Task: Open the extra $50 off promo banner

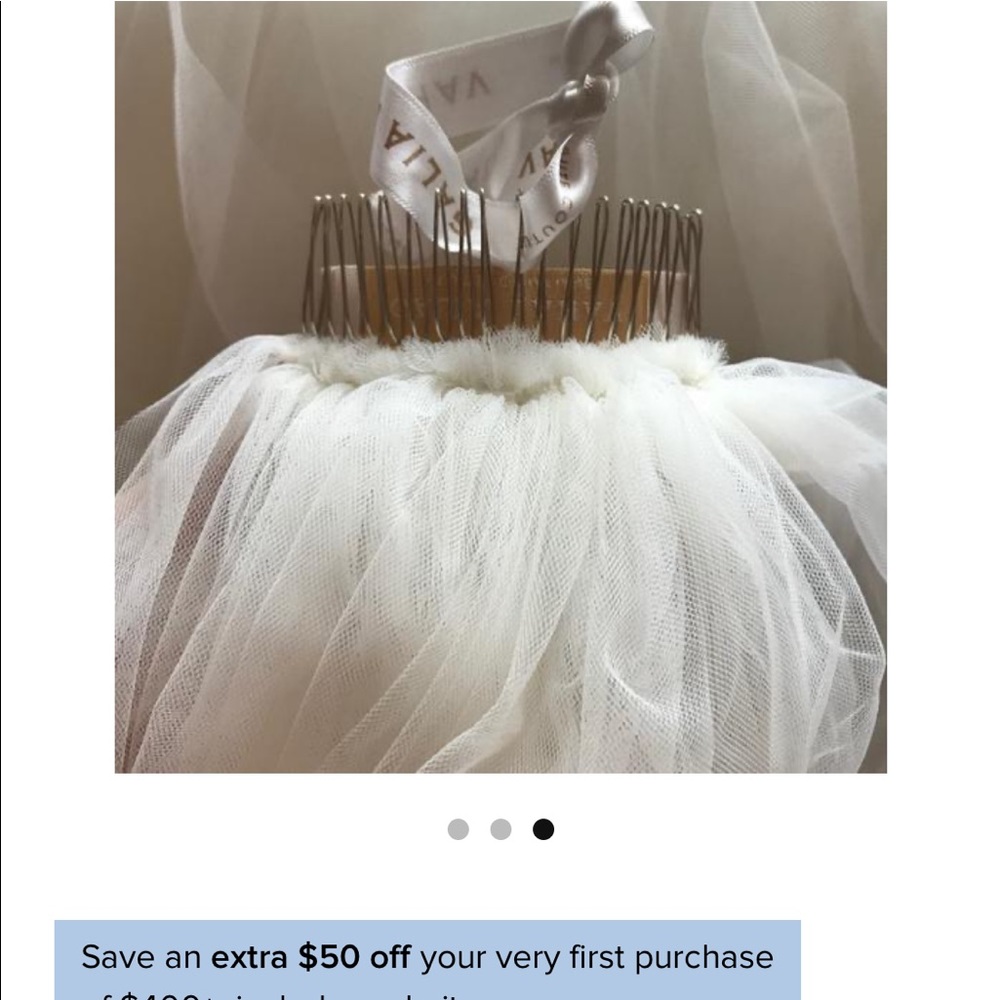Action: point(427,961)
